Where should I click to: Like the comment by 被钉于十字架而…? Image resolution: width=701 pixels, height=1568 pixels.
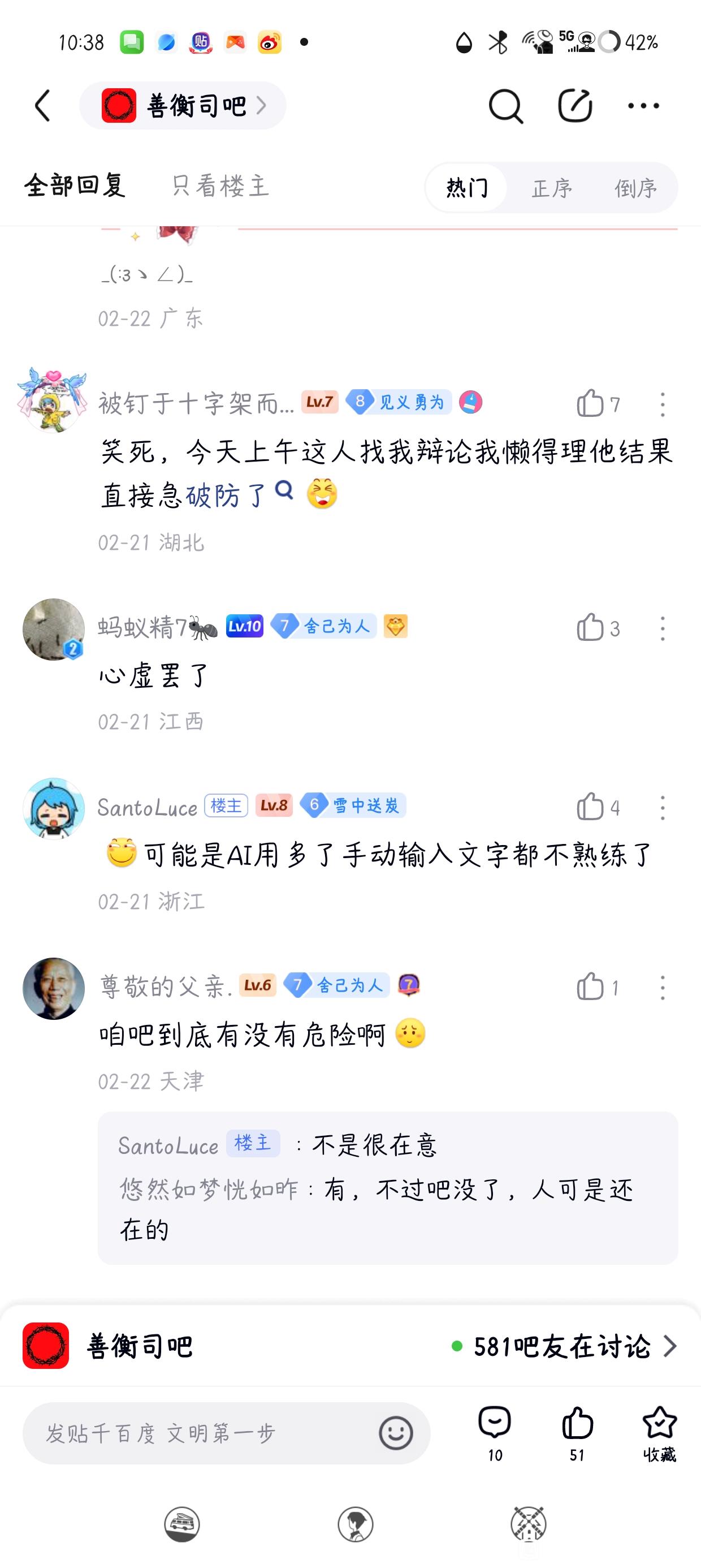590,403
